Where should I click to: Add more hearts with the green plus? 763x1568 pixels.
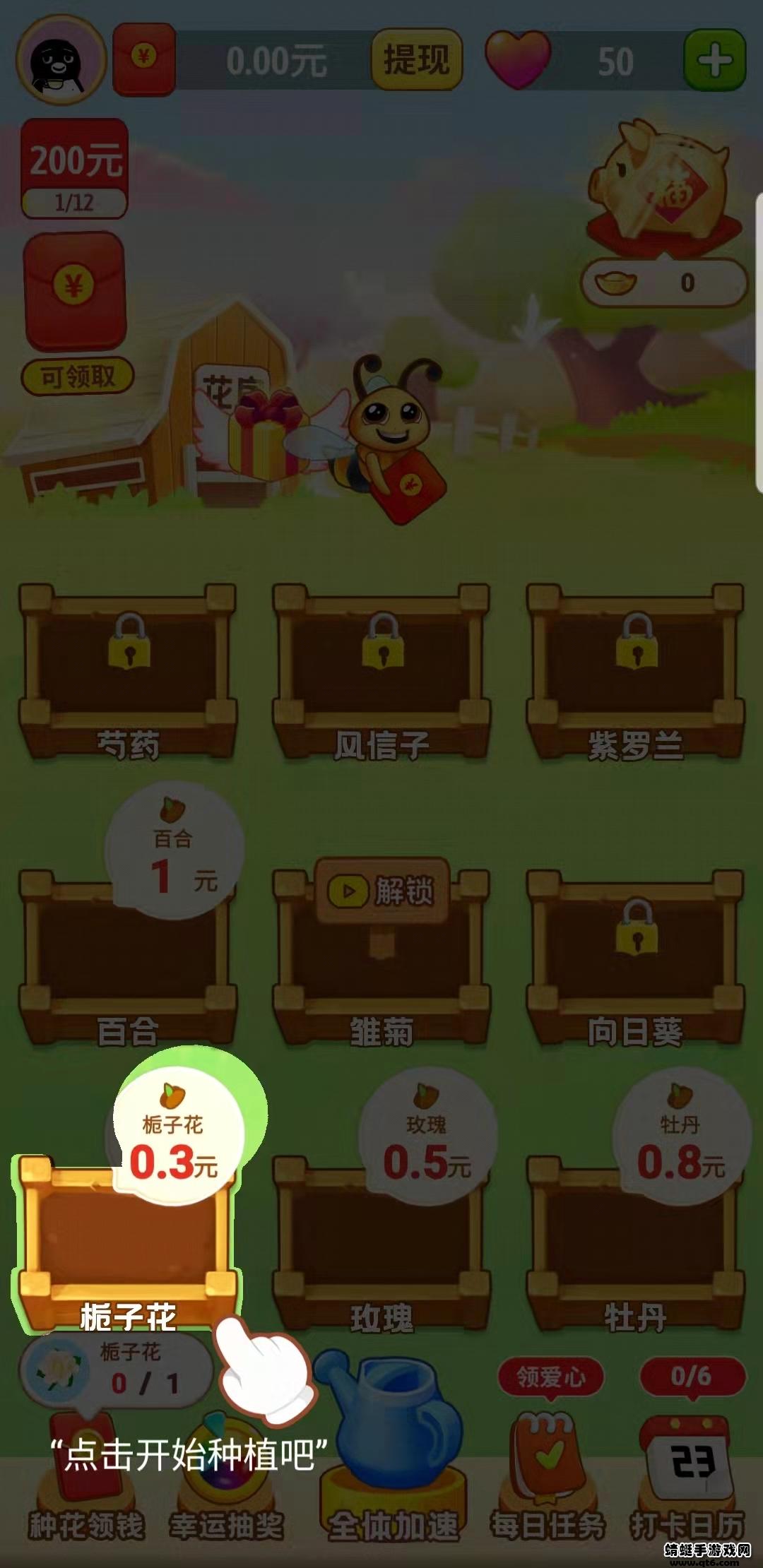714,61
